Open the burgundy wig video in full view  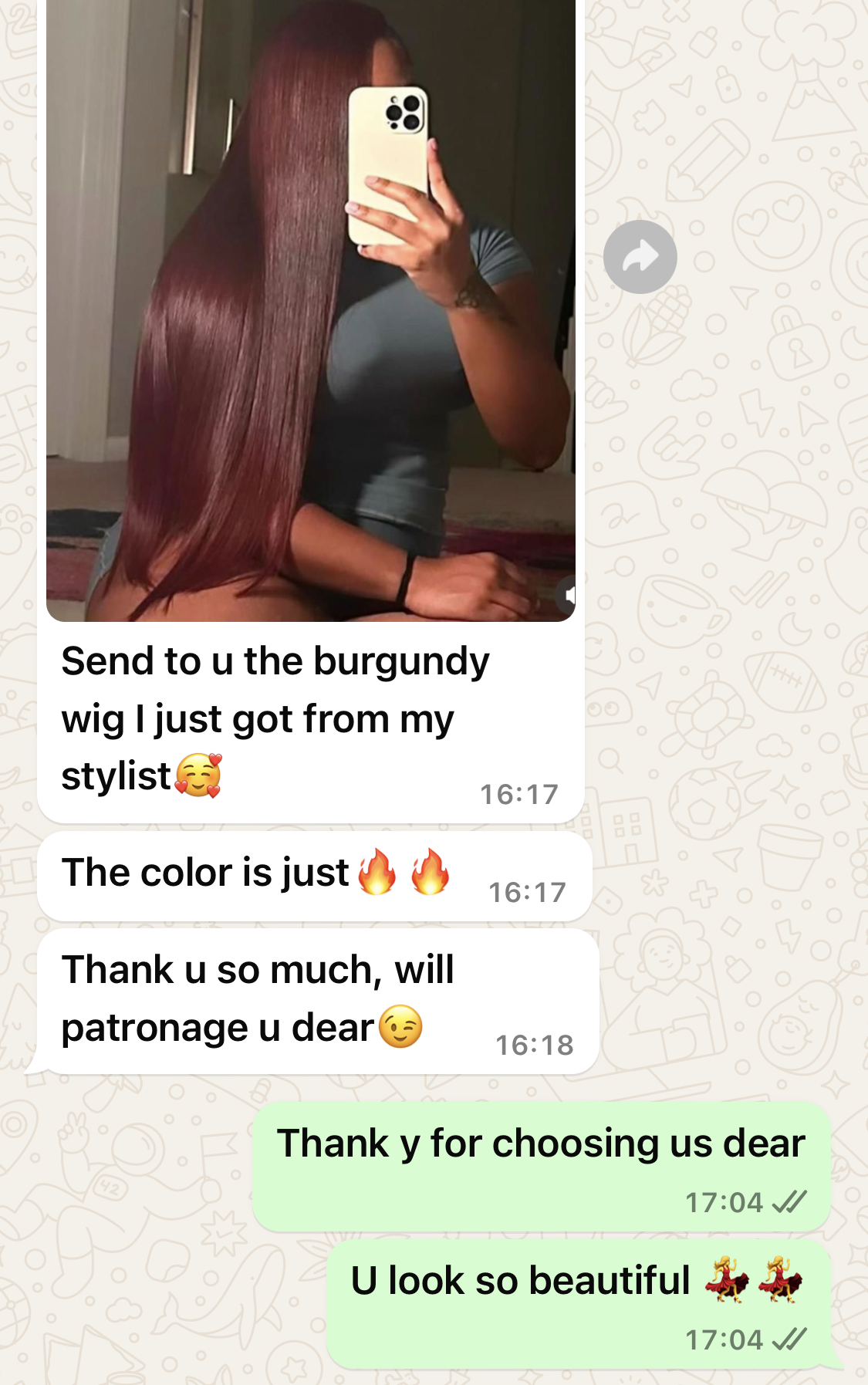[310, 309]
